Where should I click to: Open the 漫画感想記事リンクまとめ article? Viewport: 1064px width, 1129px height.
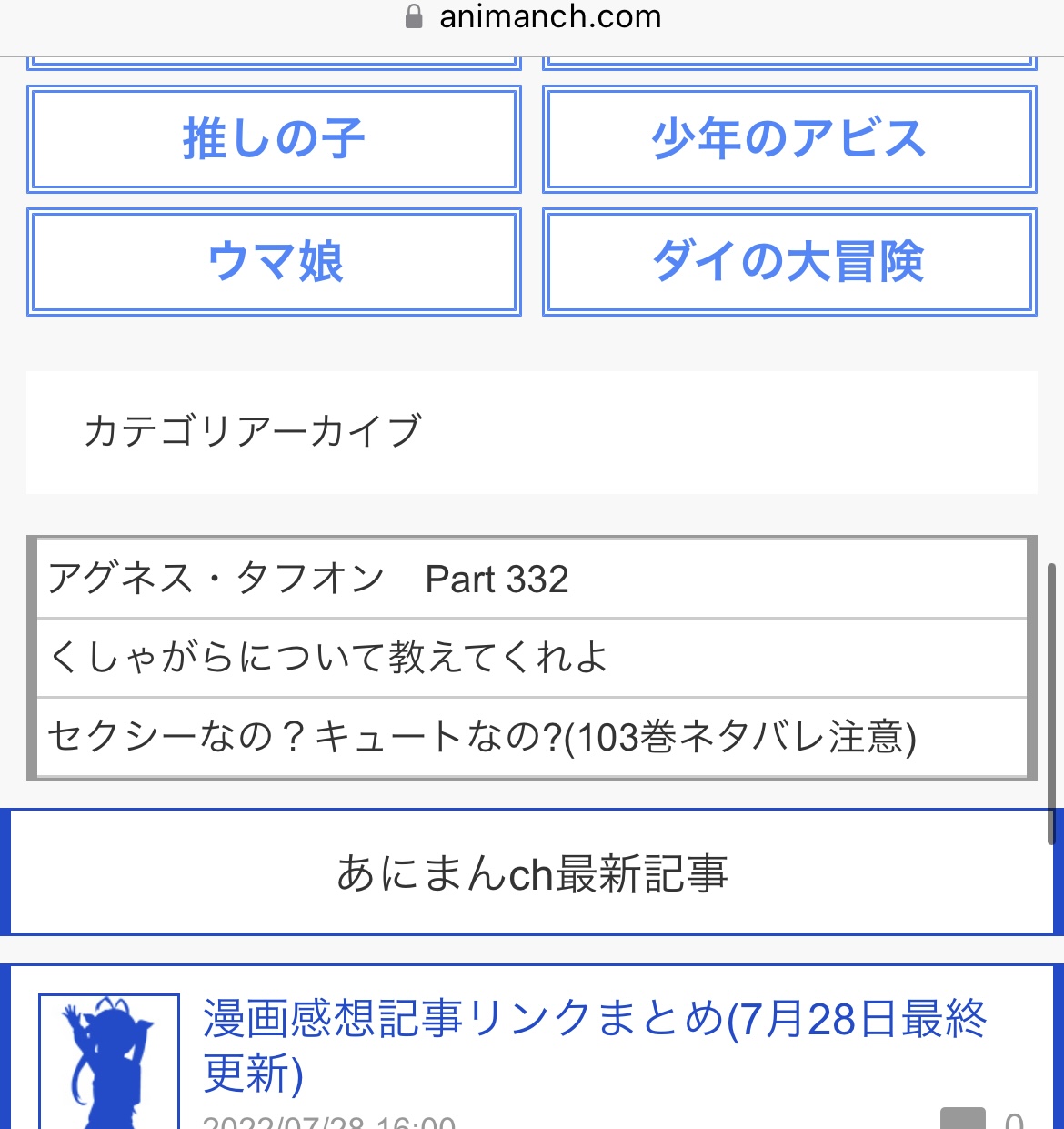595,1044
